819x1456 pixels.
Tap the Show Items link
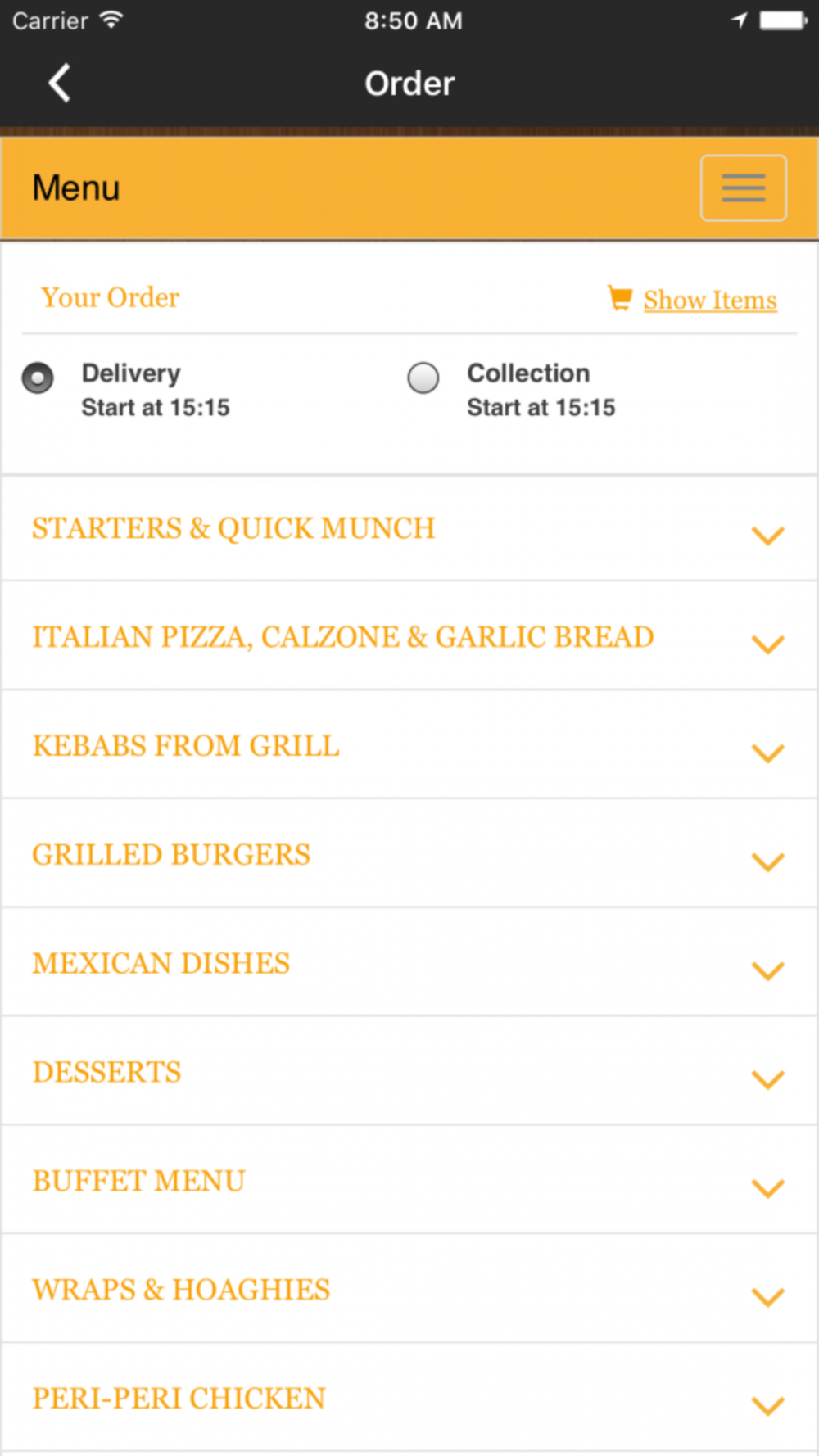[x=709, y=300]
